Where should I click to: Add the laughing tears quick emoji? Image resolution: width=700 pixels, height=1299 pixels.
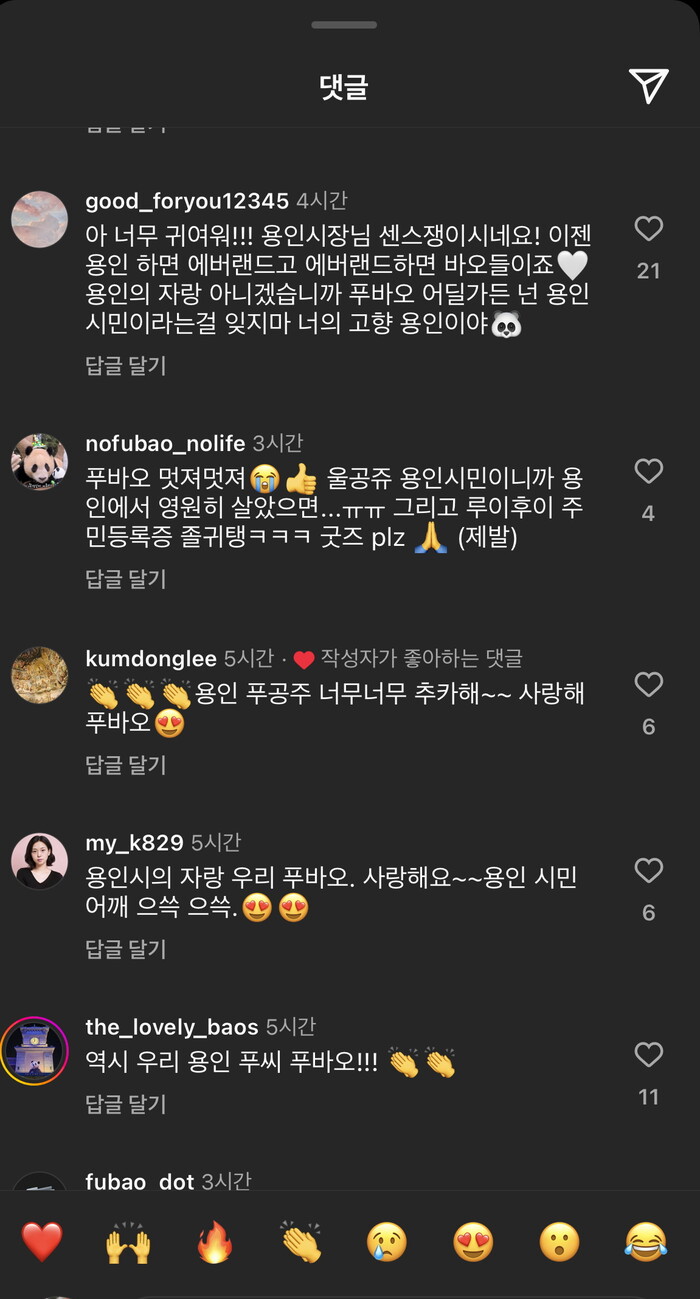[646, 1242]
